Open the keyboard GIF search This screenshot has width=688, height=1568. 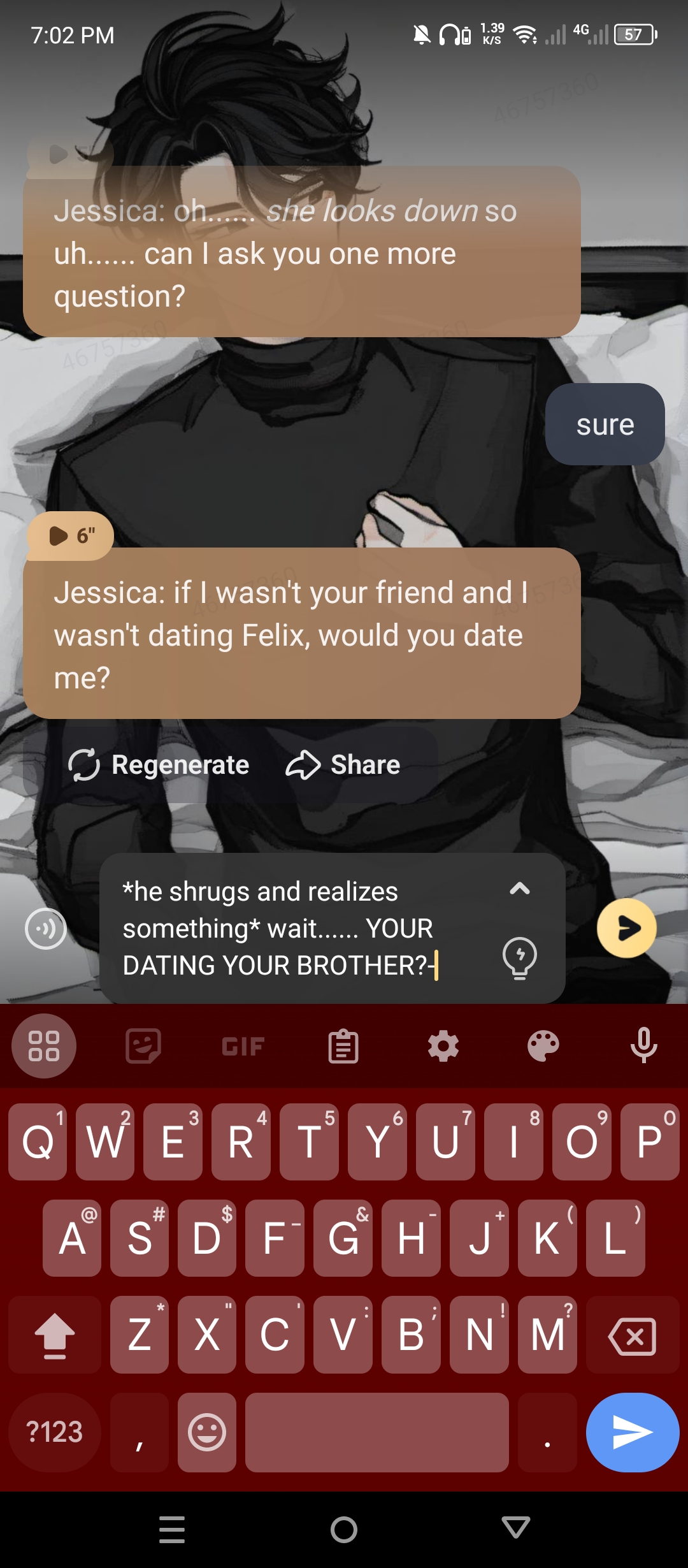(x=243, y=1047)
